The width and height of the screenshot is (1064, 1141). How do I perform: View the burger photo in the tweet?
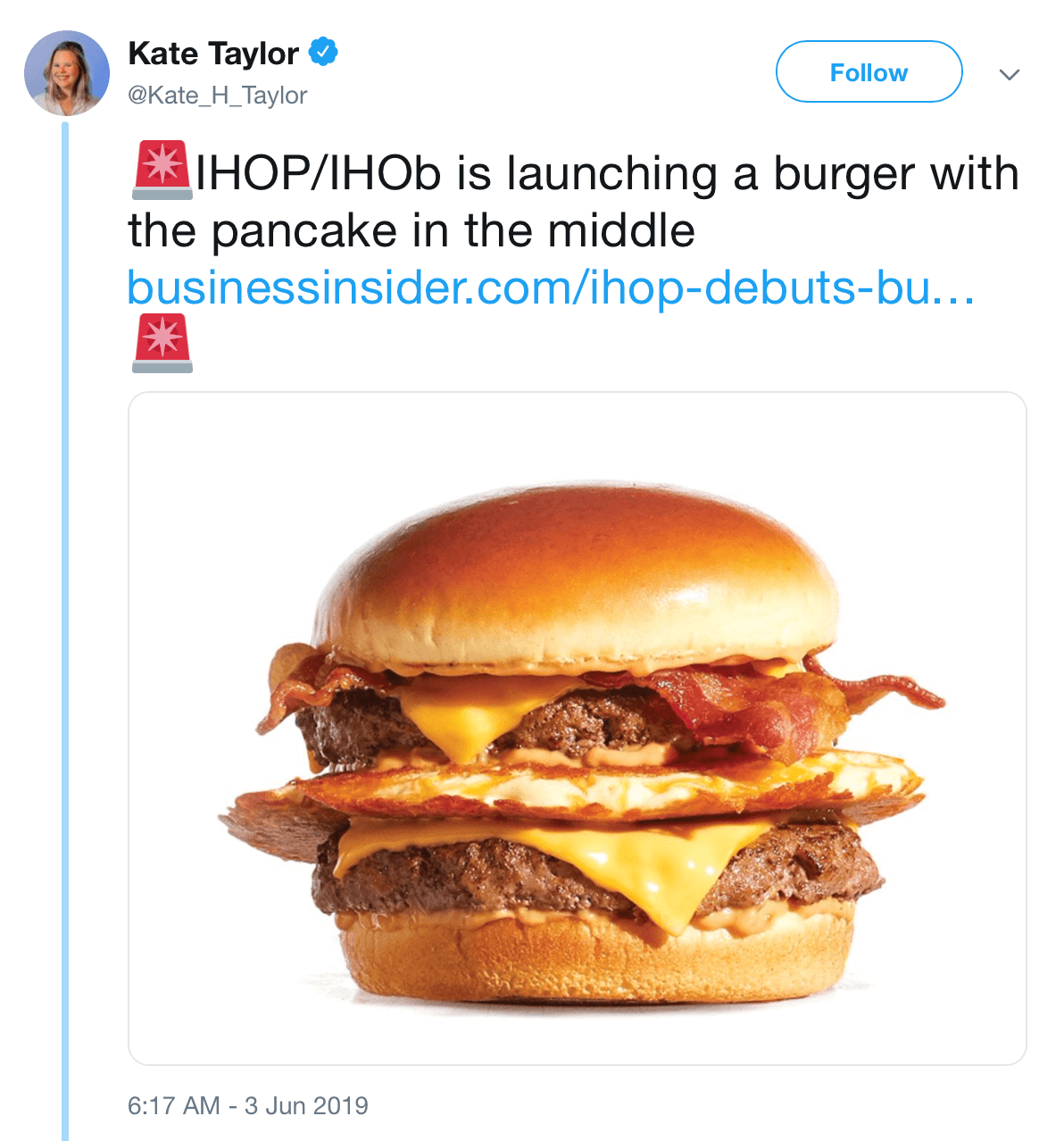coord(577,728)
